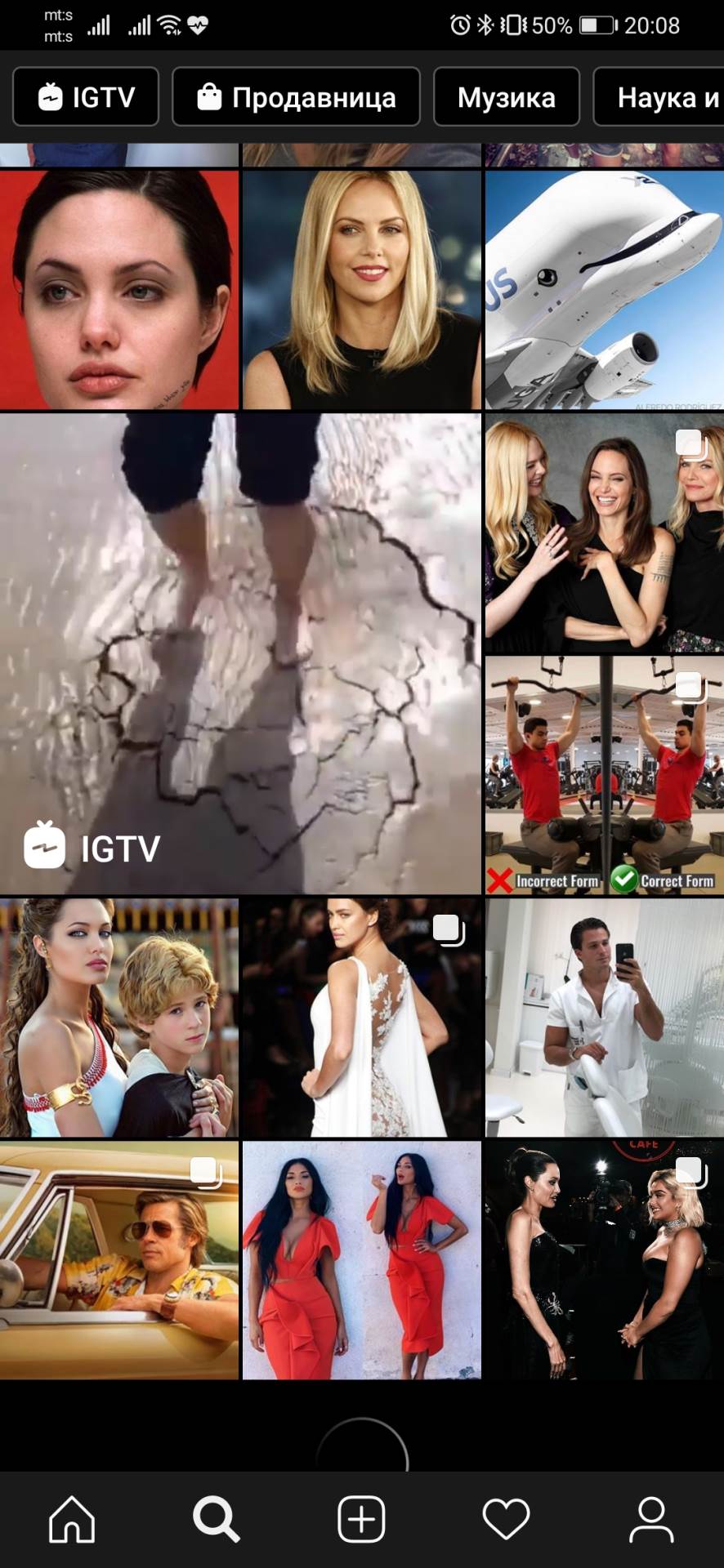Filter explore by Музика
This screenshot has height=1568, width=724.
[506, 97]
